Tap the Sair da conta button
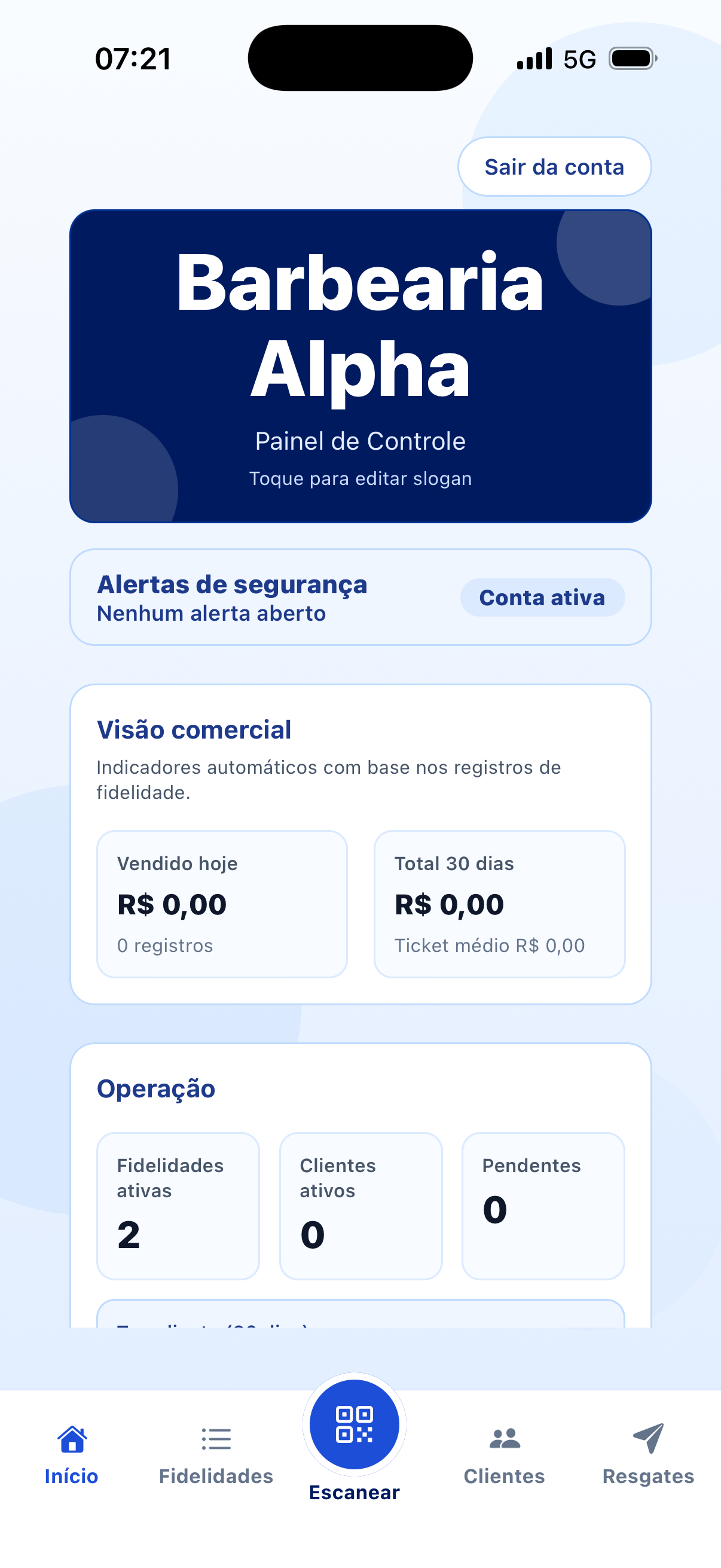Screen dimensions: 721x1568 [x=554, y=167]
